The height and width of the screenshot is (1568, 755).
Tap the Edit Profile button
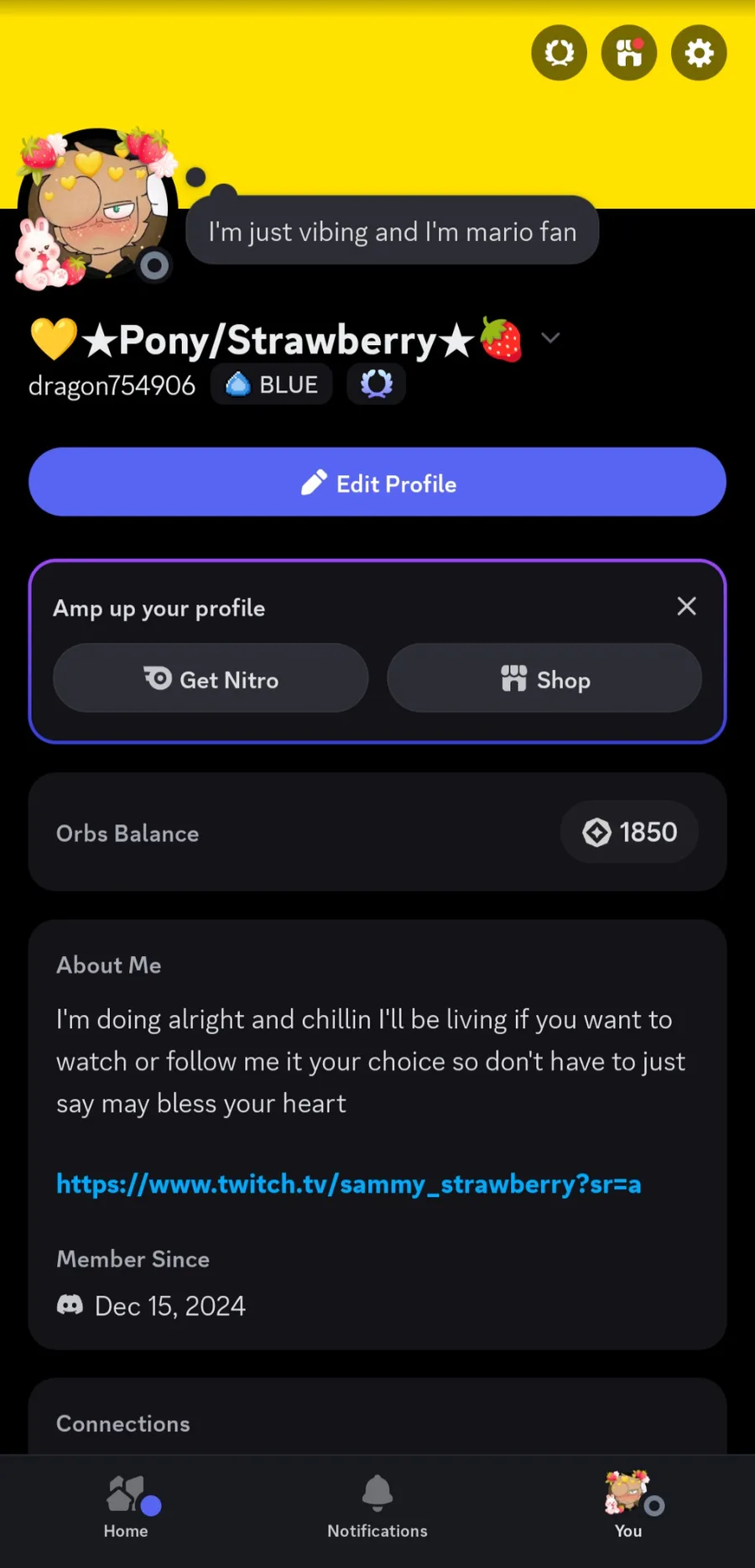click(x=377, y=483)
